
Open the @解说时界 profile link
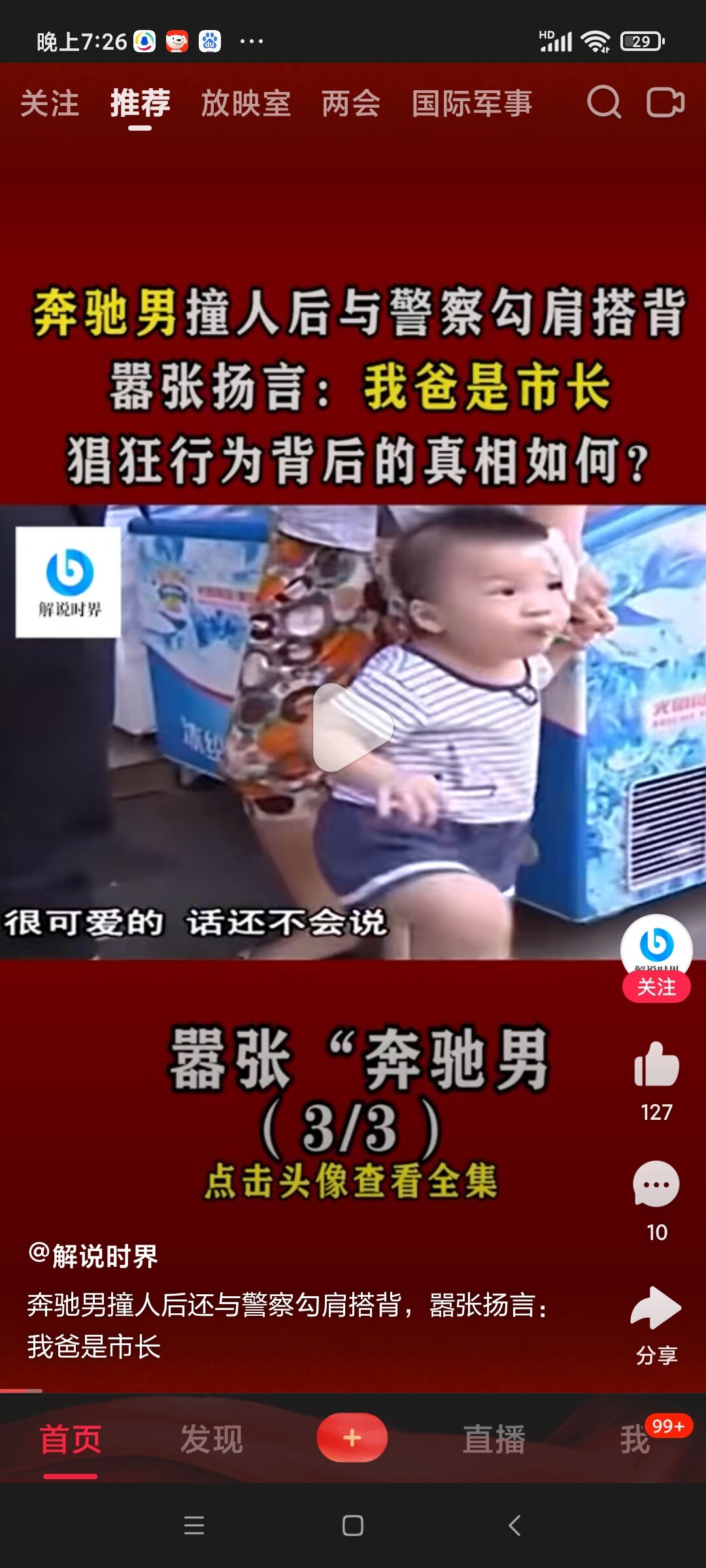click(x=93, y=1255)
